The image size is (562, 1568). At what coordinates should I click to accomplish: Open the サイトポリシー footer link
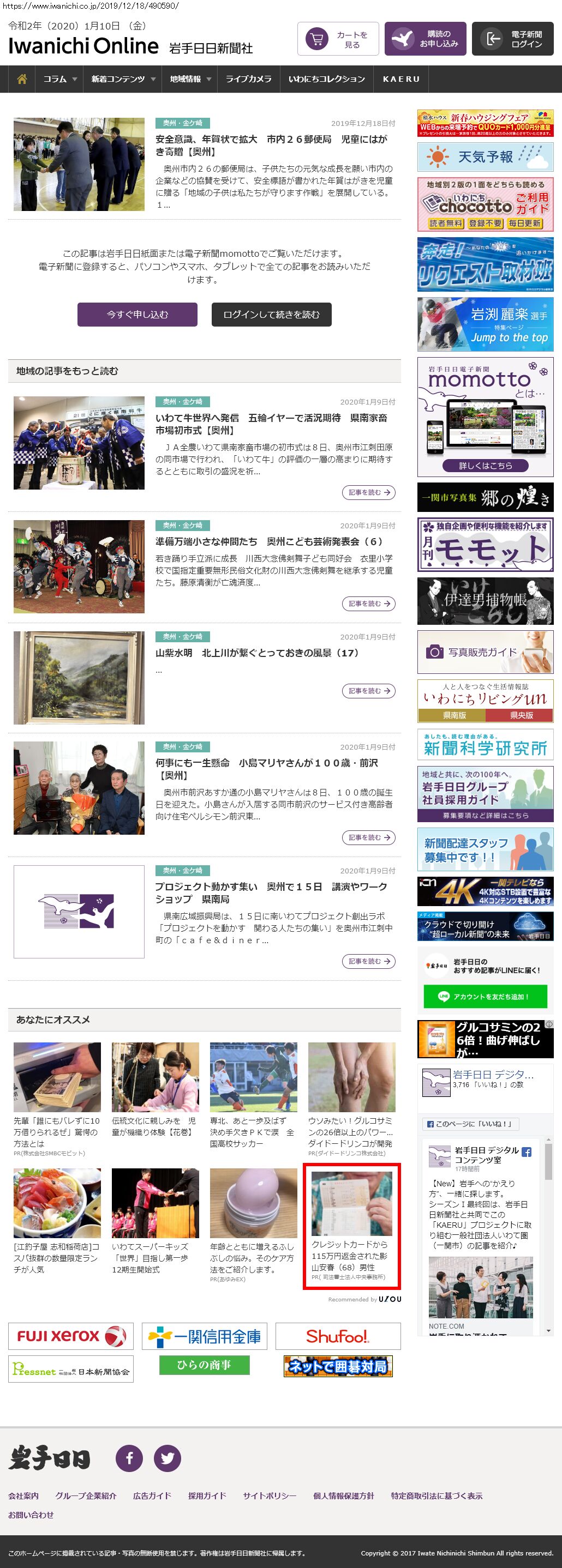click(x=269, y=1495)
